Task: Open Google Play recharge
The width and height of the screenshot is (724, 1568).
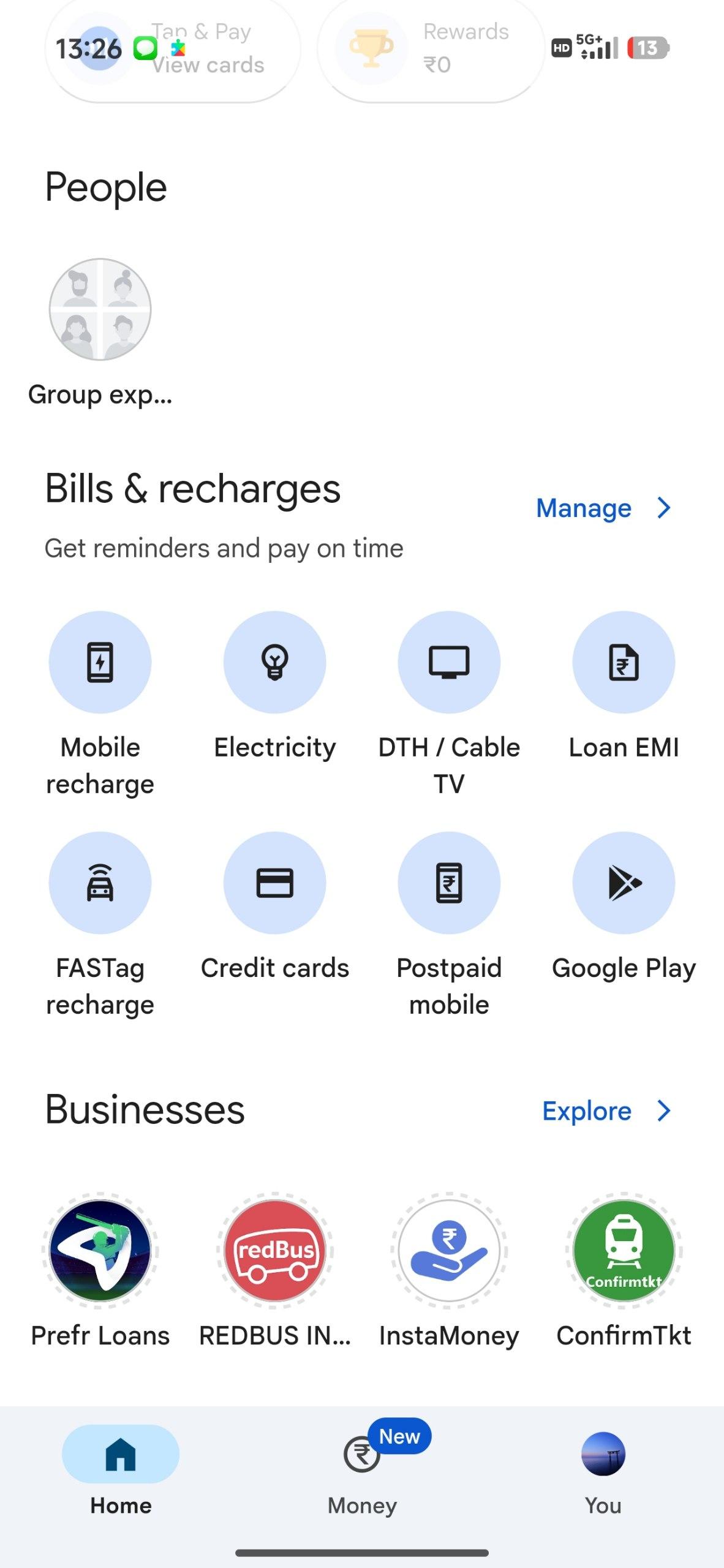Action: pyautogui.click(x=624, y=883)
